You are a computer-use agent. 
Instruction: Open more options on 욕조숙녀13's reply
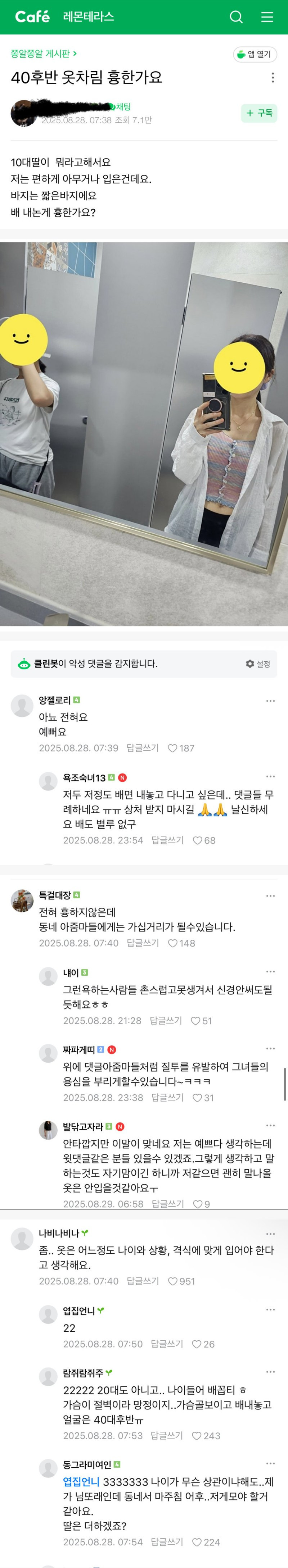click(270, 777)
